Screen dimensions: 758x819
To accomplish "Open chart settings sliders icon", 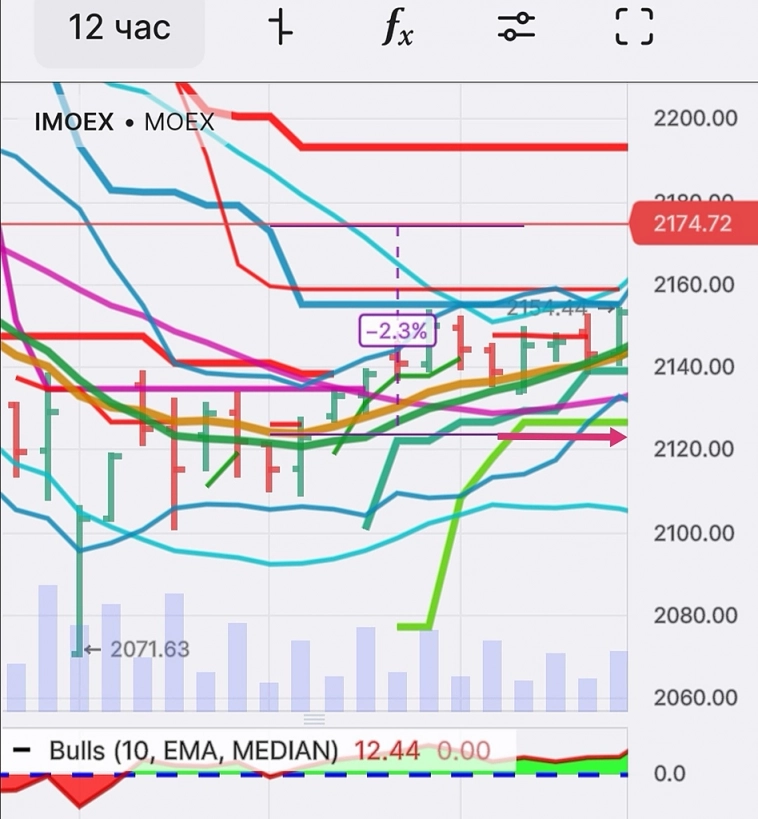I will pyautogui.click(x=517, y=28).
